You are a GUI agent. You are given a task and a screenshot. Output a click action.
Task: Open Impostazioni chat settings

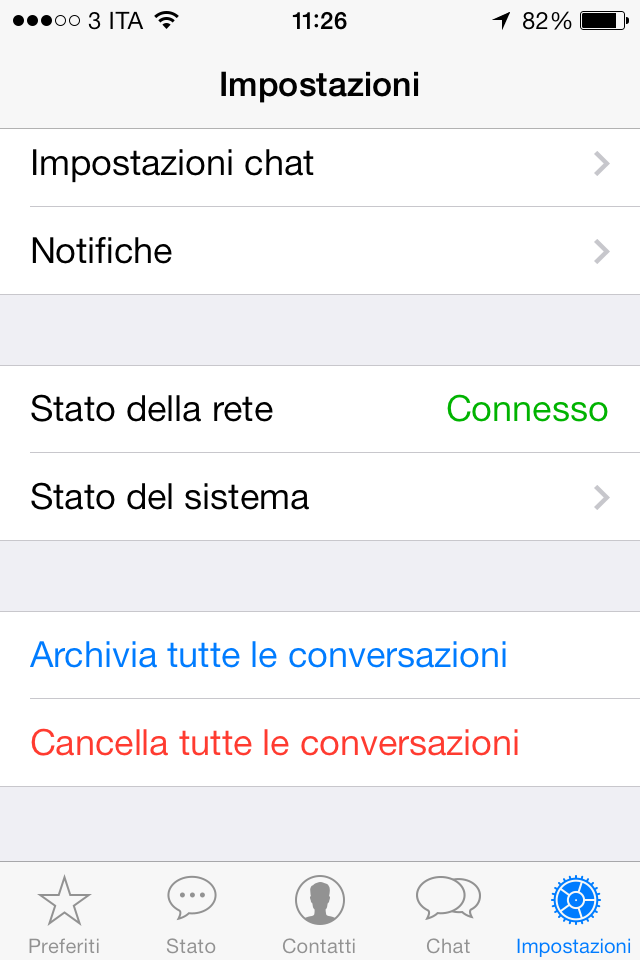pyautogui.click(x=320, y=164)
